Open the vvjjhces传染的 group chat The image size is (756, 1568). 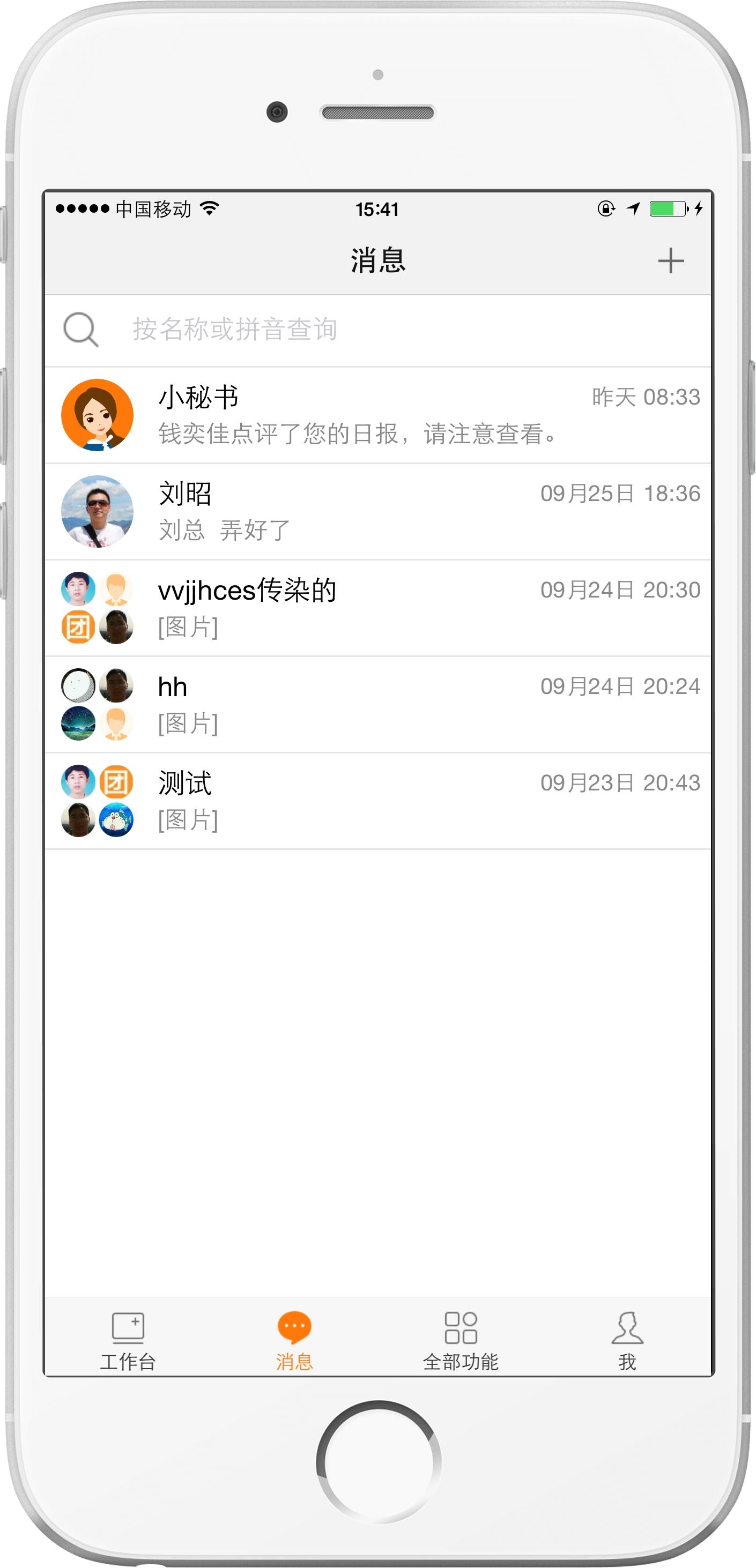click(x=377, y=608)
